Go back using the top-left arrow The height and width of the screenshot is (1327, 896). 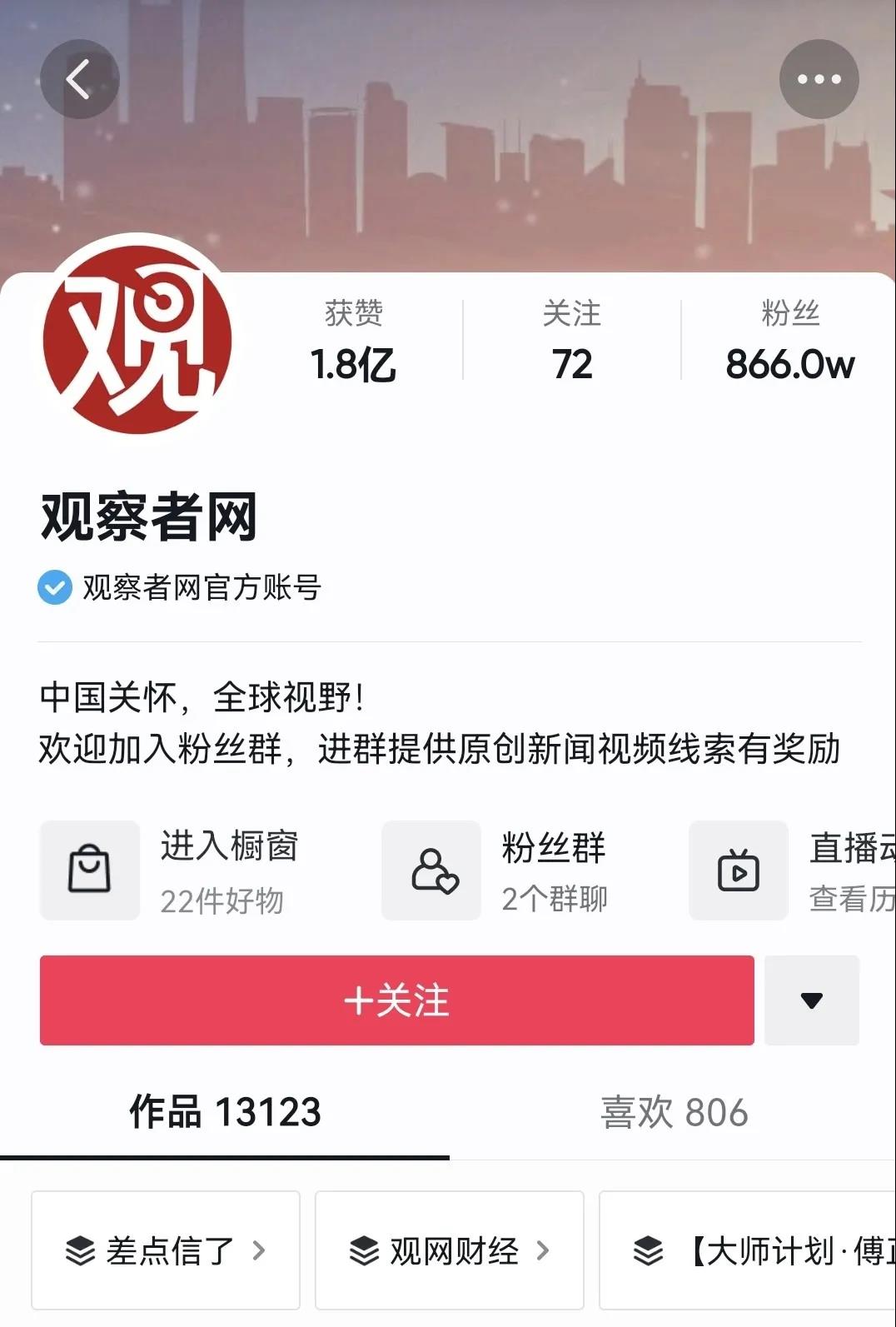click(79, 79)
